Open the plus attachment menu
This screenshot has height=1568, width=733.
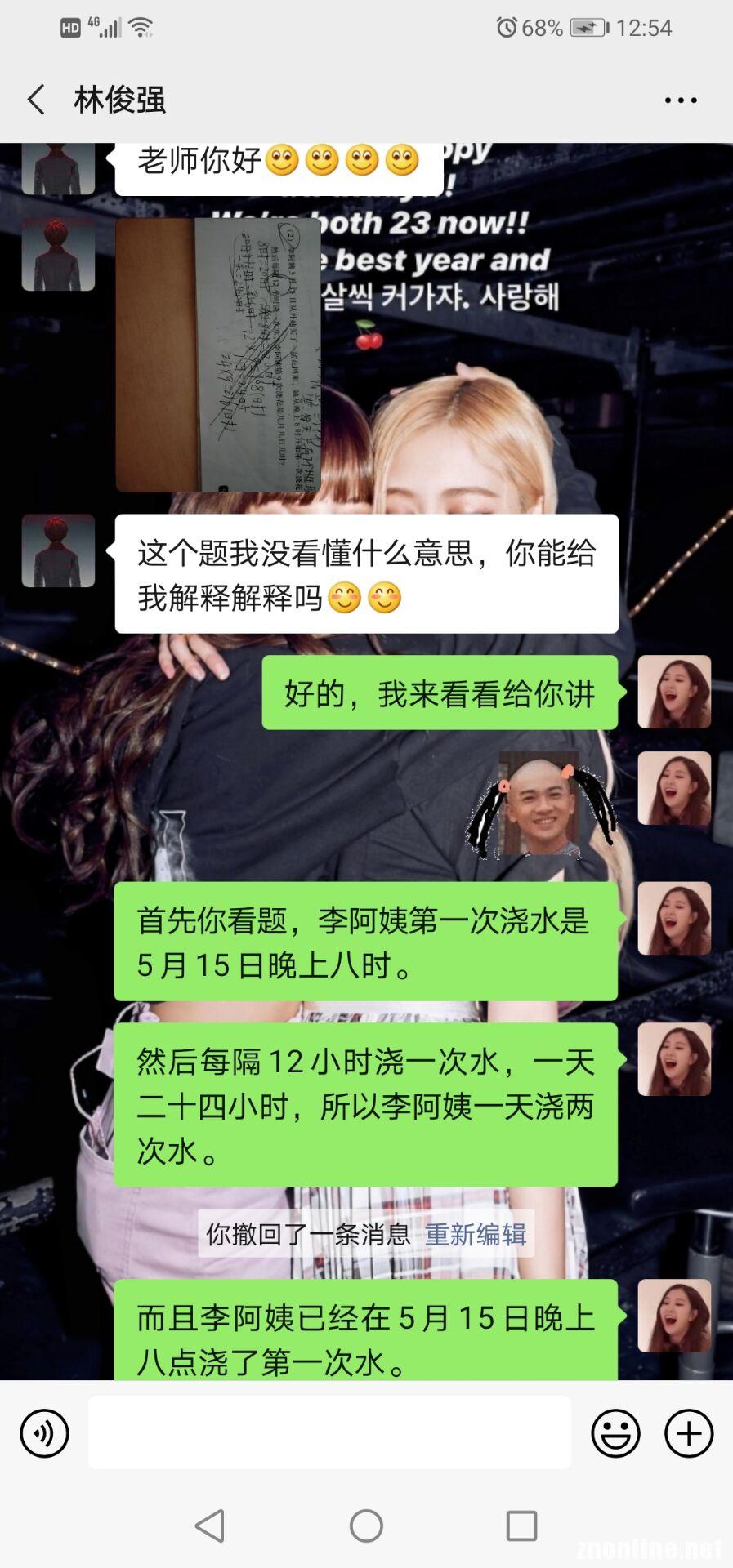pyautogui.click(x=689, y=1433)
